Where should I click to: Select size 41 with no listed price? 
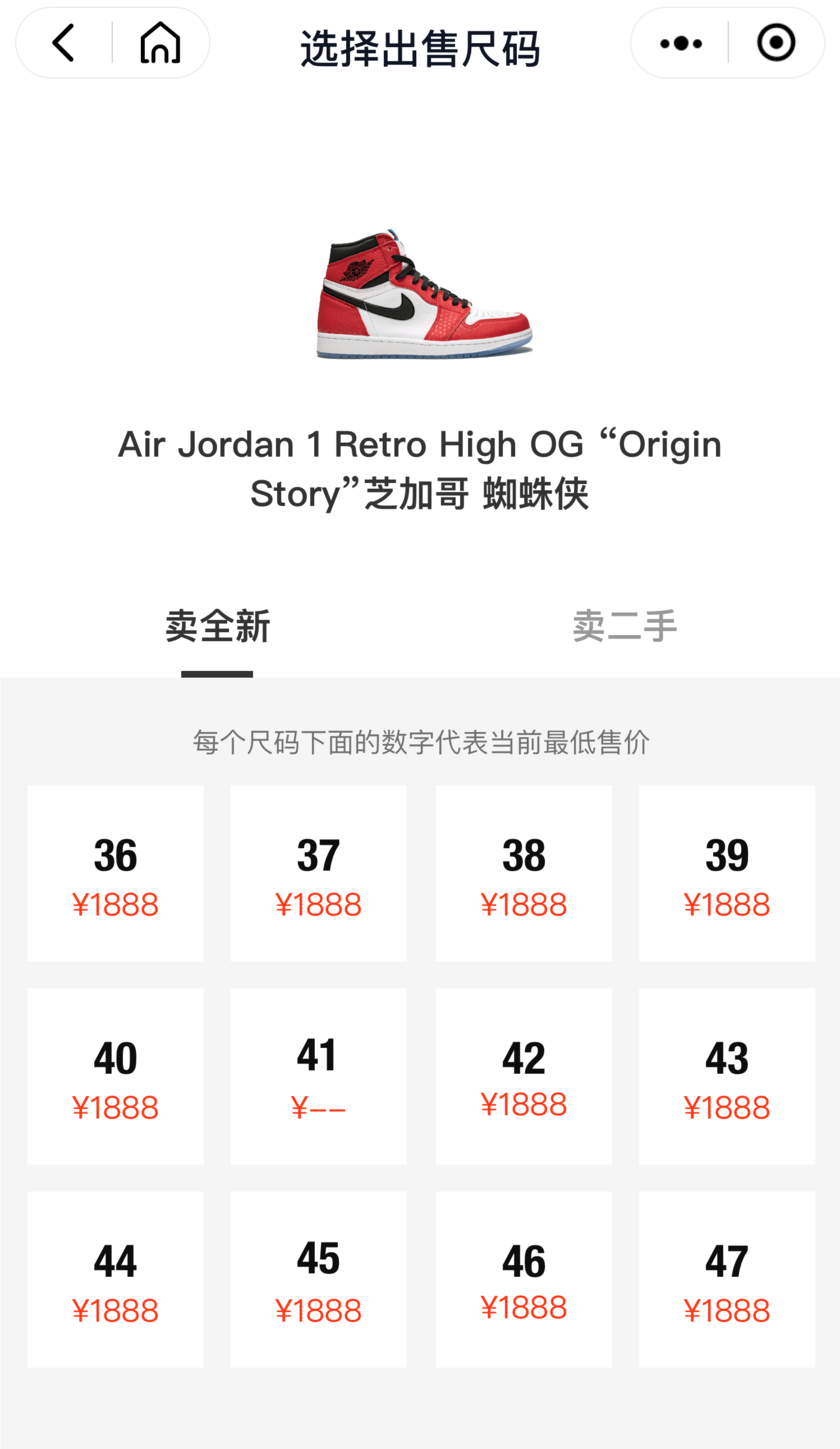[x=318, y=1076]
